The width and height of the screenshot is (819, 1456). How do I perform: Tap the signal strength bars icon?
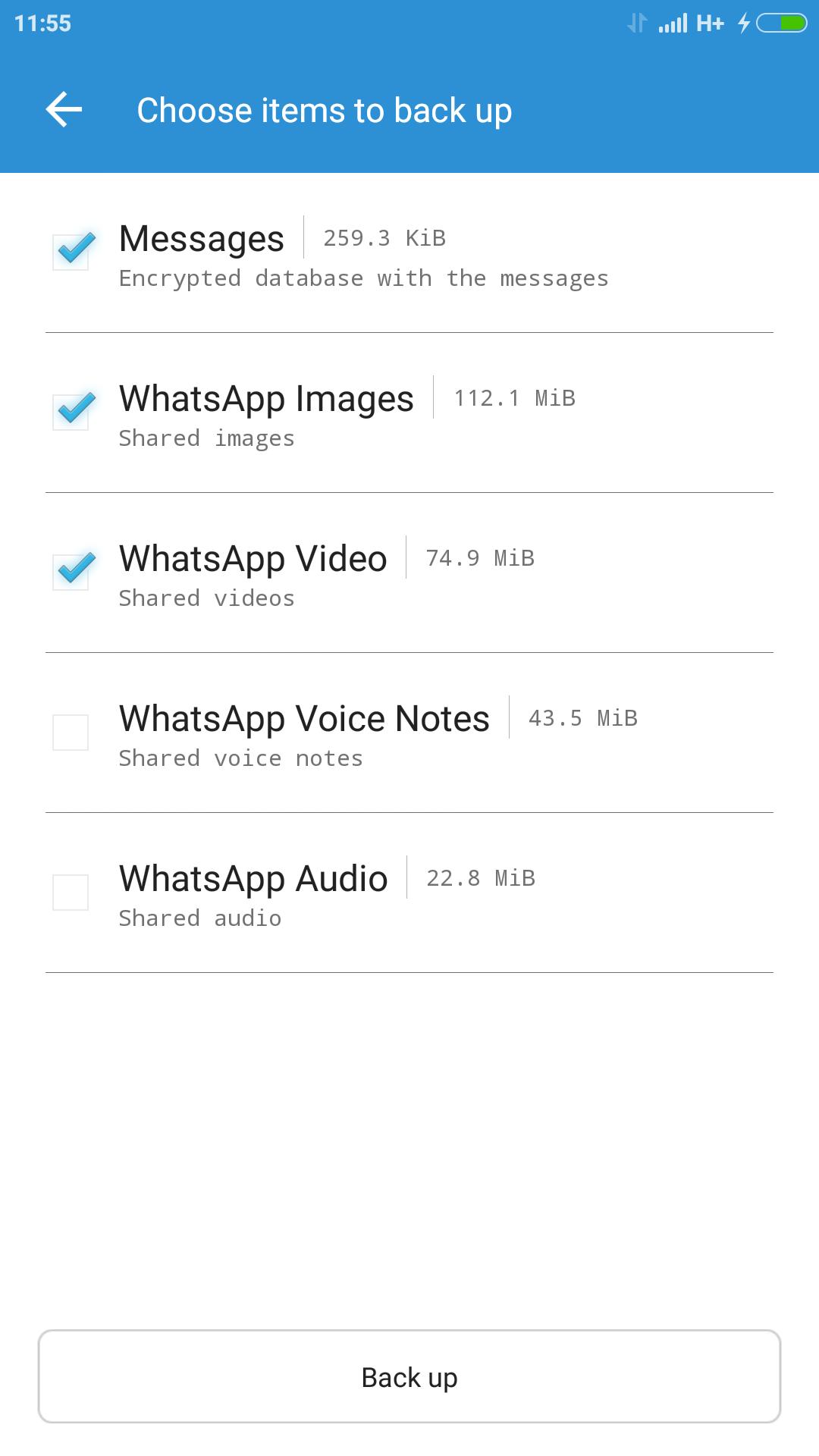click(672, 23)
